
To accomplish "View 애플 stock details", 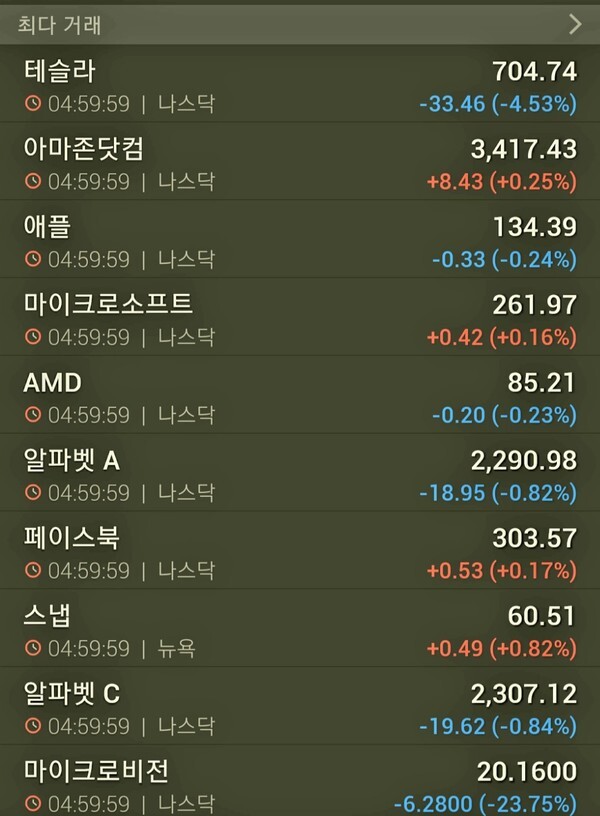I will pyautogui.click(x=300, y=242).
